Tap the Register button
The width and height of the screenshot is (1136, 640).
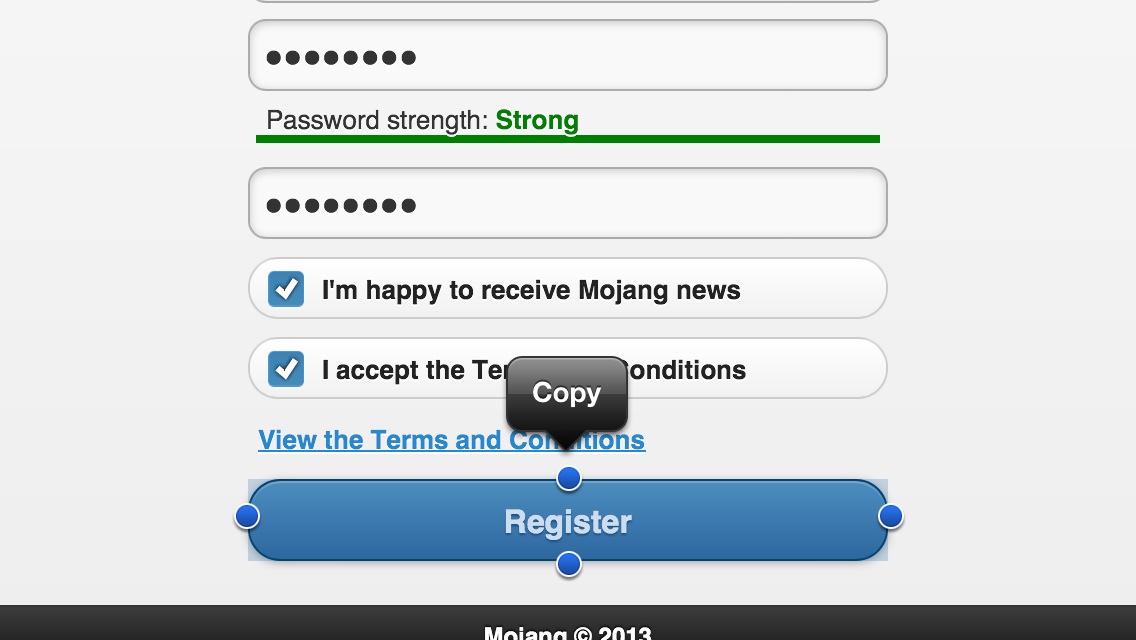567,521
